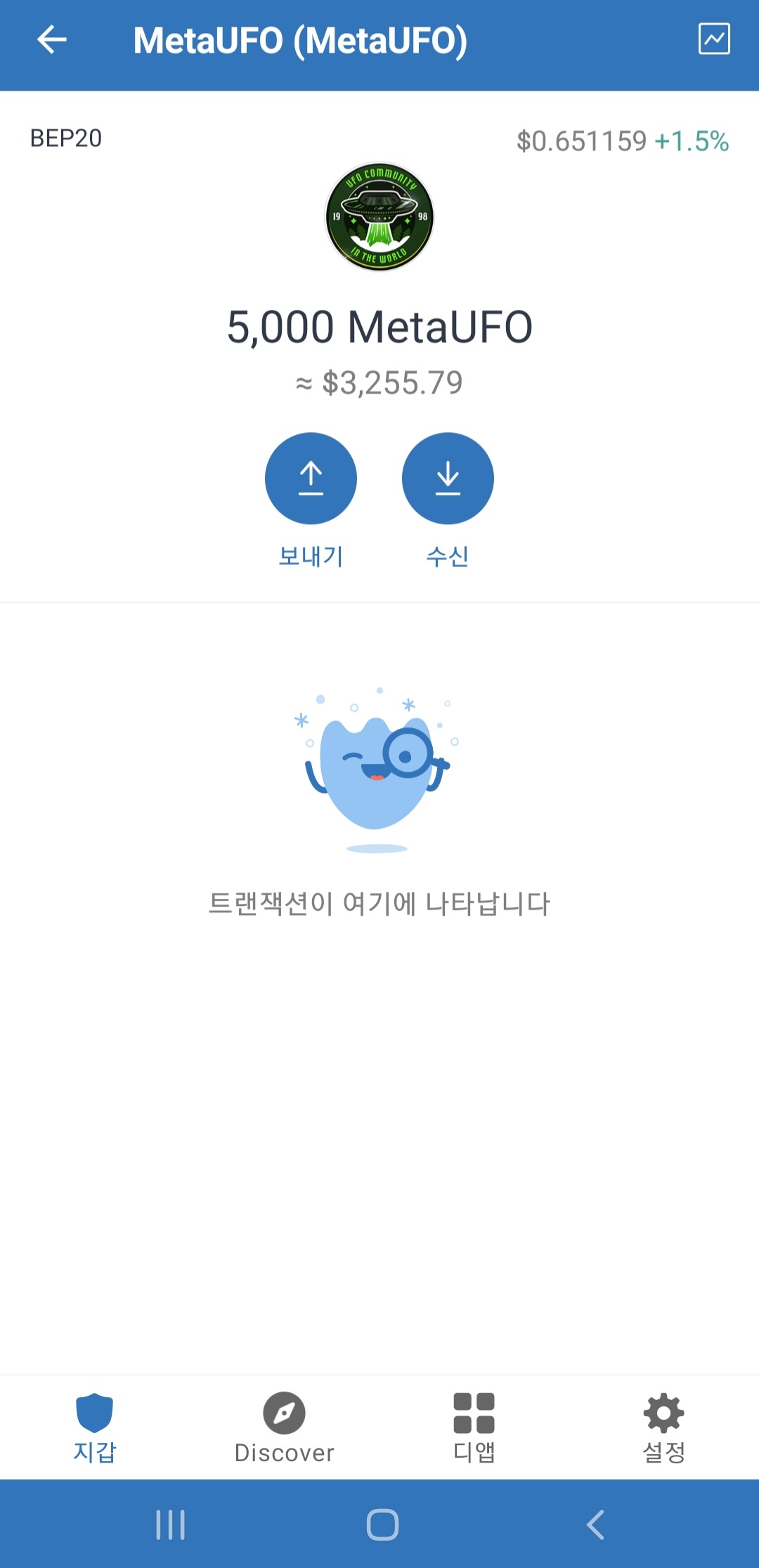Tap the 보내기 send button

click(311, 479)
